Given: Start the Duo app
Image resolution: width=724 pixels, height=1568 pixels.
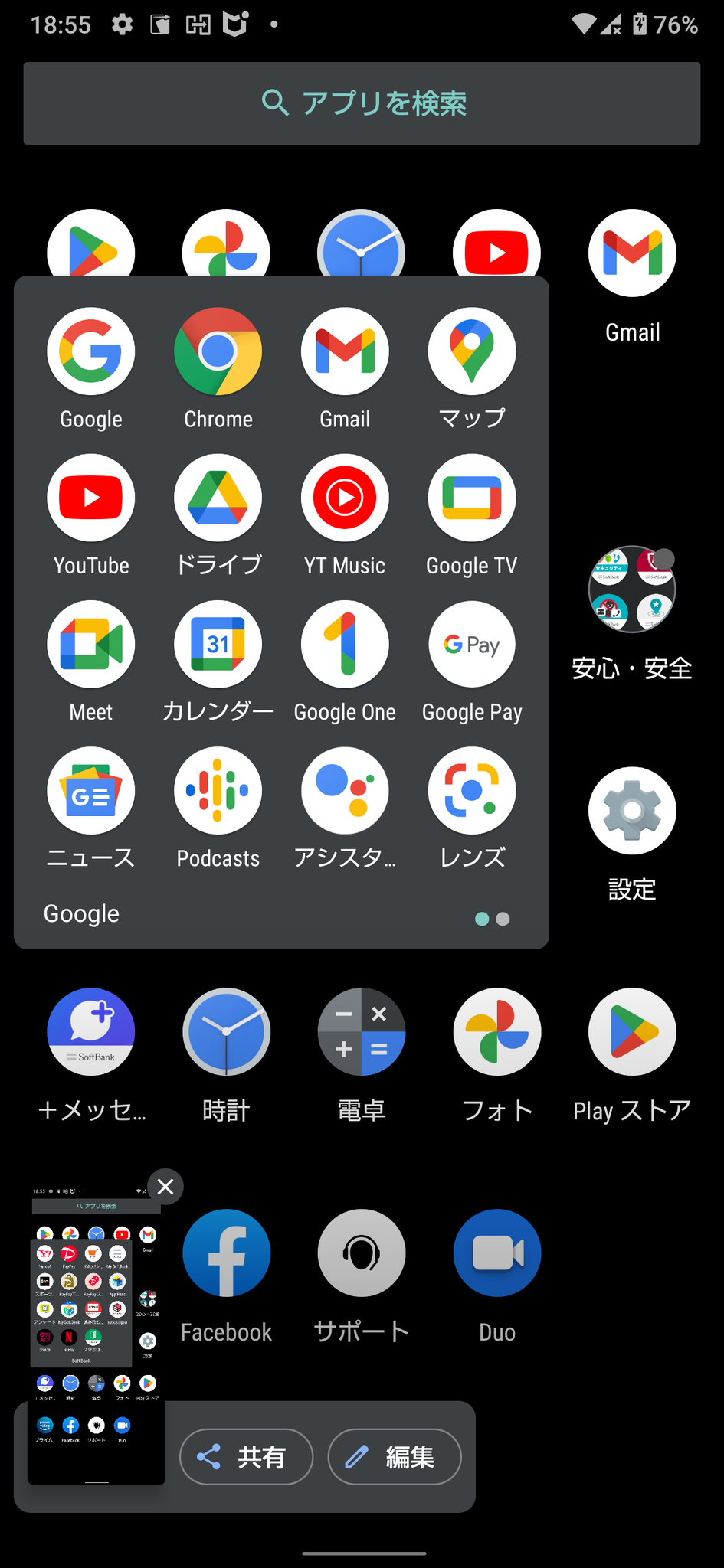Looking at the screenshot, I should [x=496, y=1253].
